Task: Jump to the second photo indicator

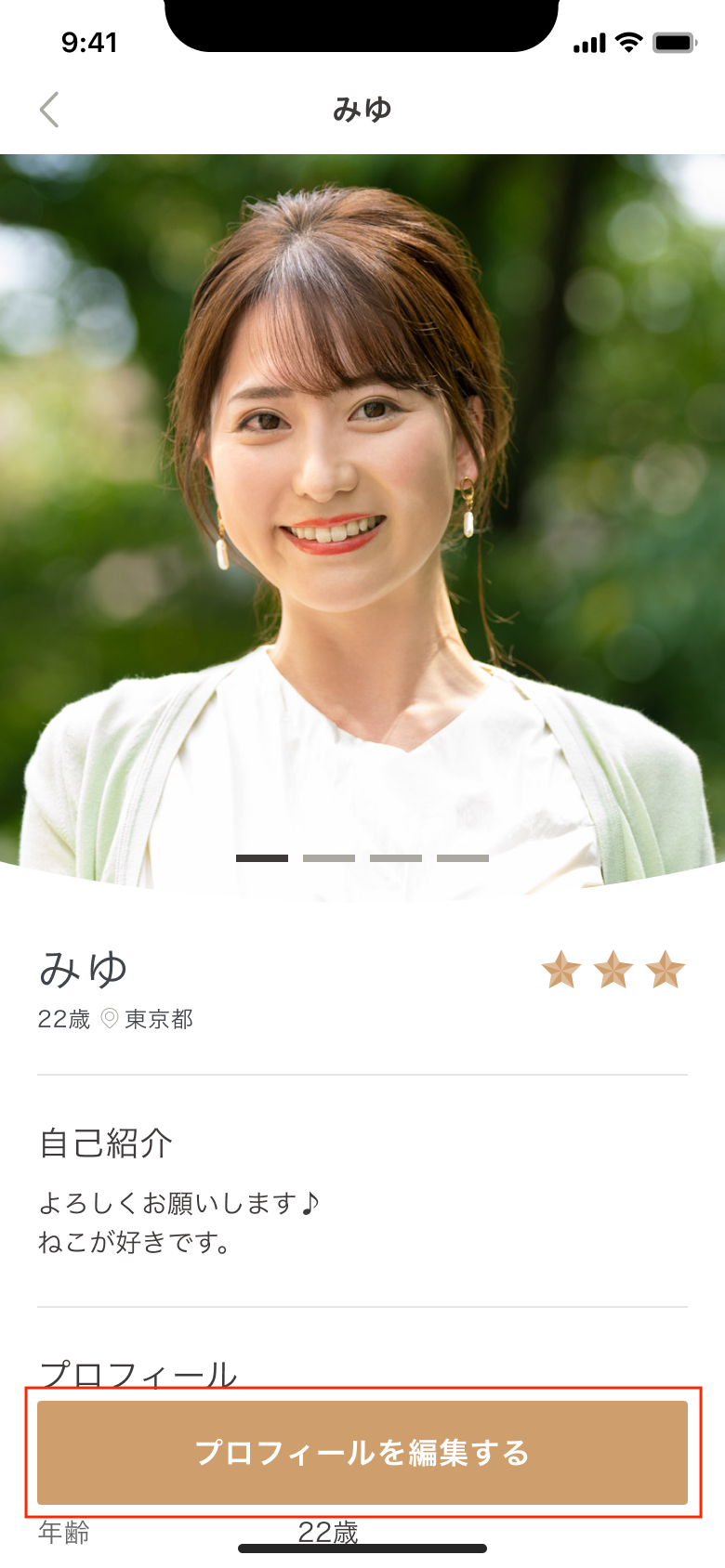Action: point(329,858)
